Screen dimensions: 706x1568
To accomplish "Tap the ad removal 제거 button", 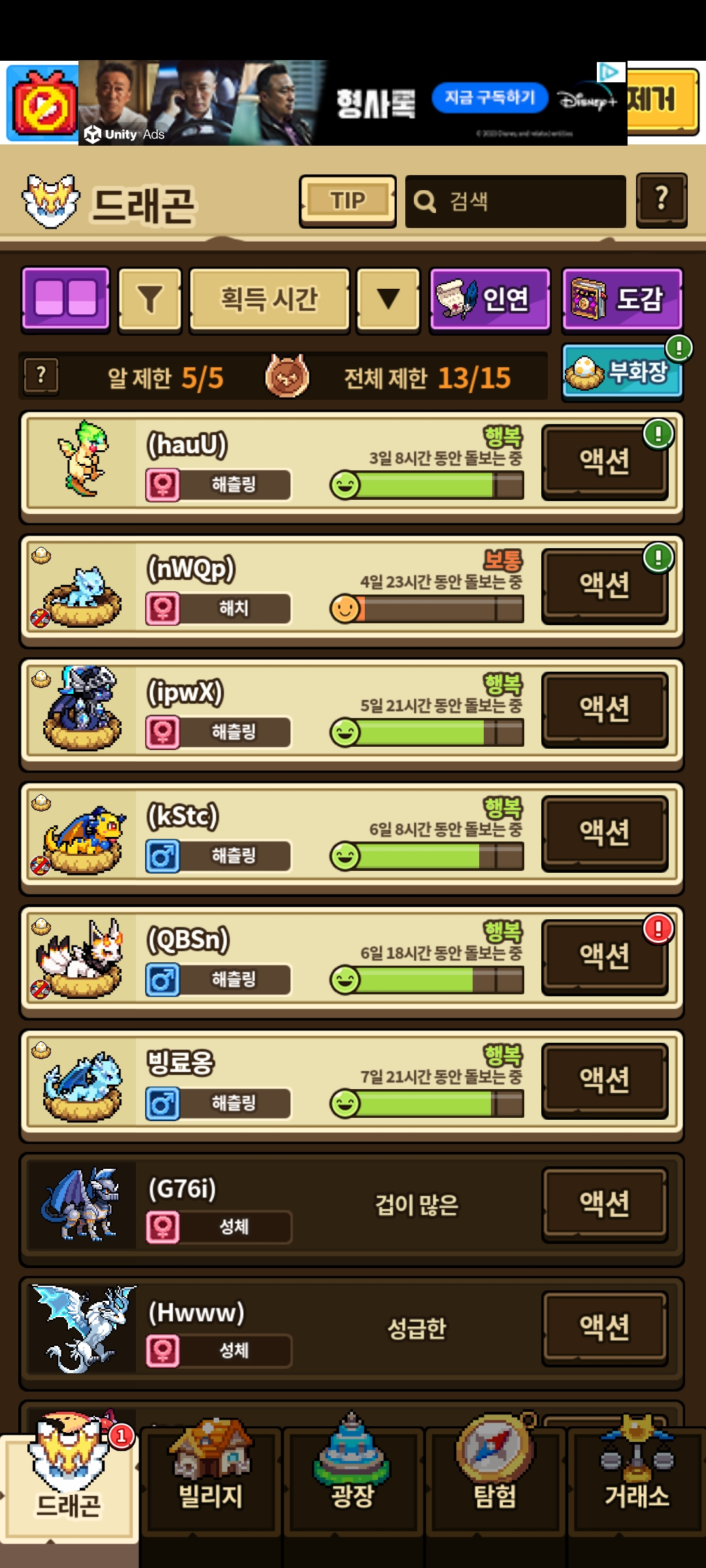I will 662,100.
